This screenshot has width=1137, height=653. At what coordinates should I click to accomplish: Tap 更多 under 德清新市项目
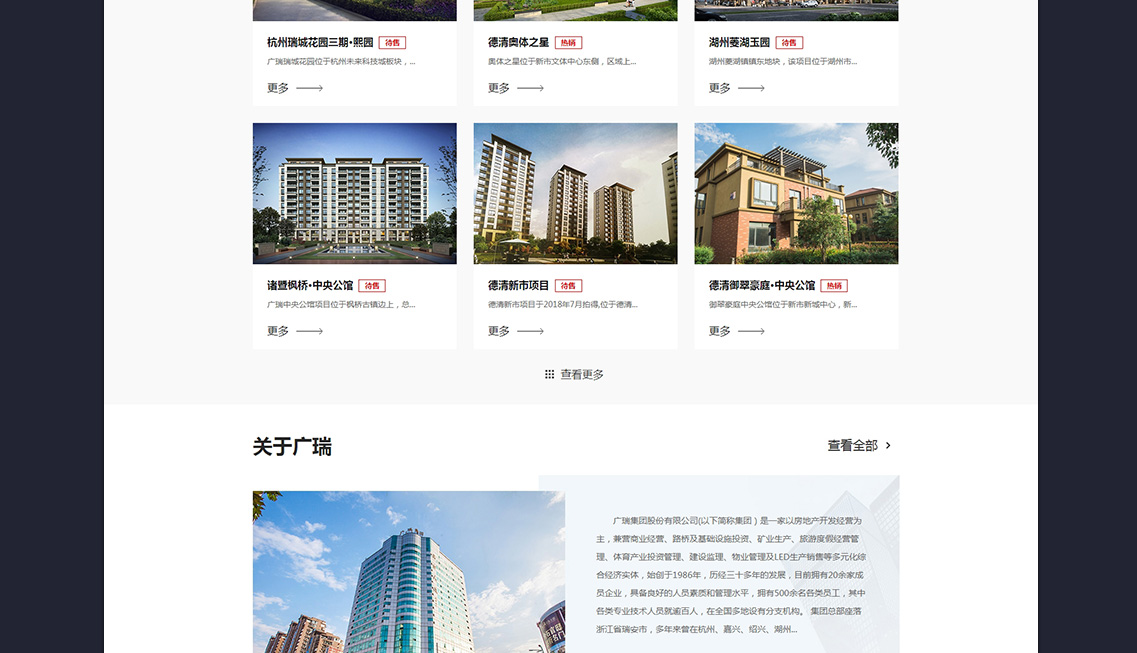(515, 331)
